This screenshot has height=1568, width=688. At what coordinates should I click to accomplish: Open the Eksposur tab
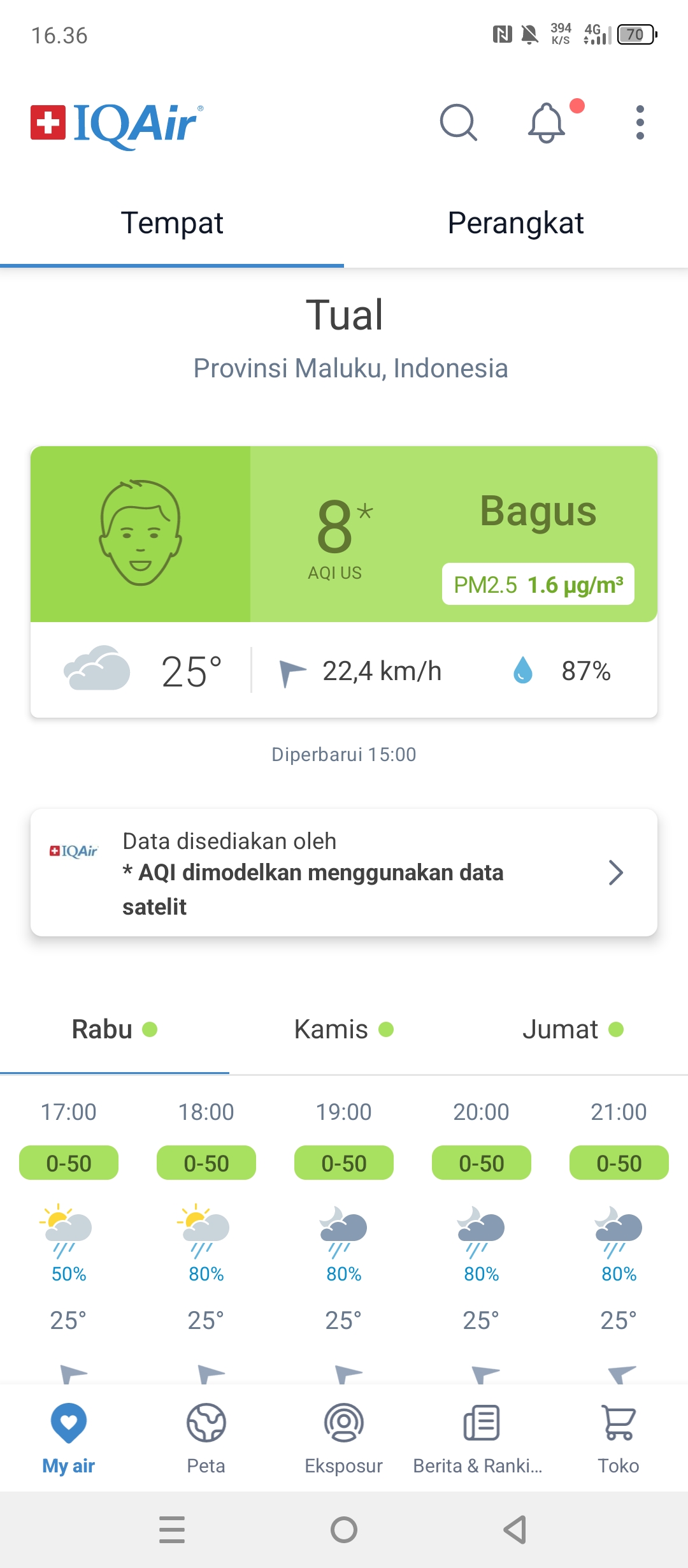point(344,1439)
